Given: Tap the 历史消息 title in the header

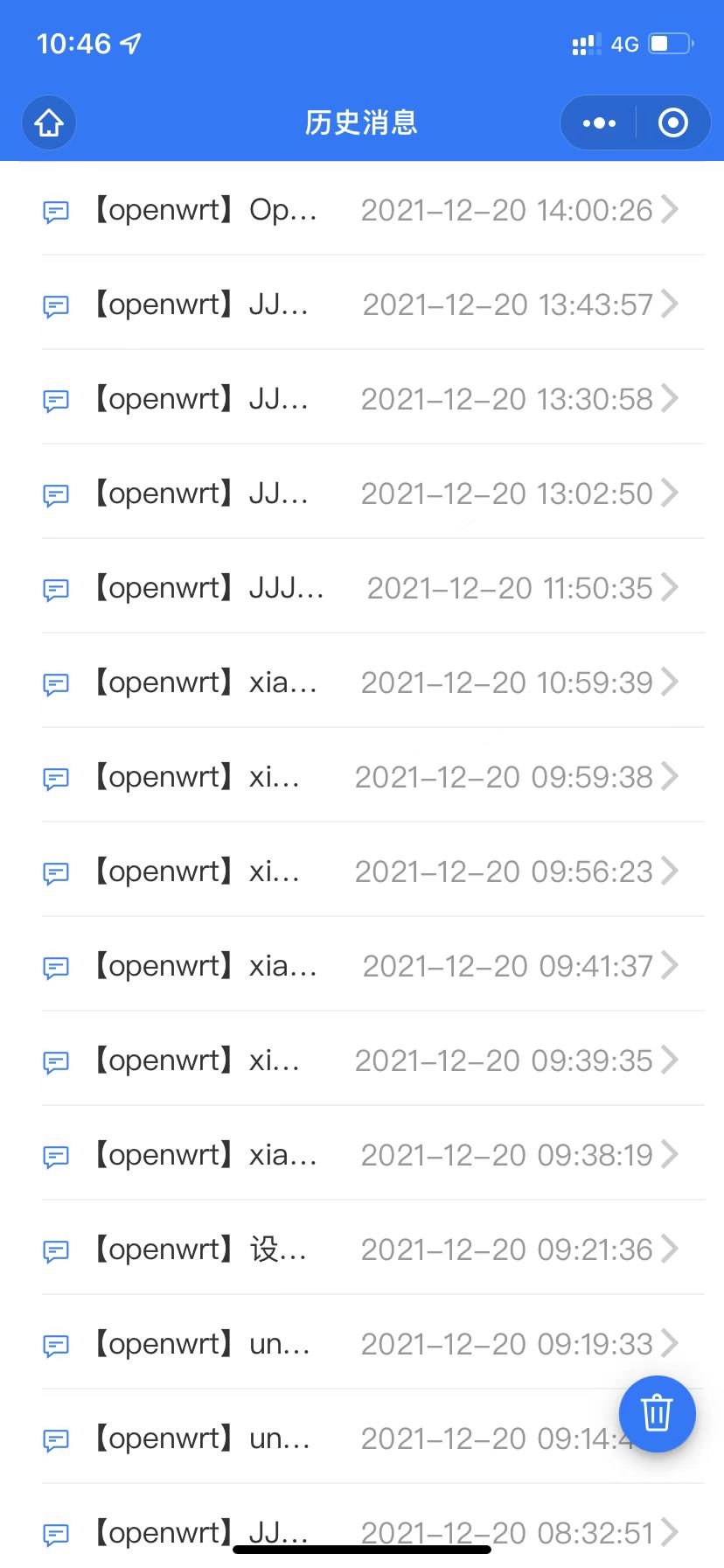Looking at the screenshot, I should pos(361,122).
